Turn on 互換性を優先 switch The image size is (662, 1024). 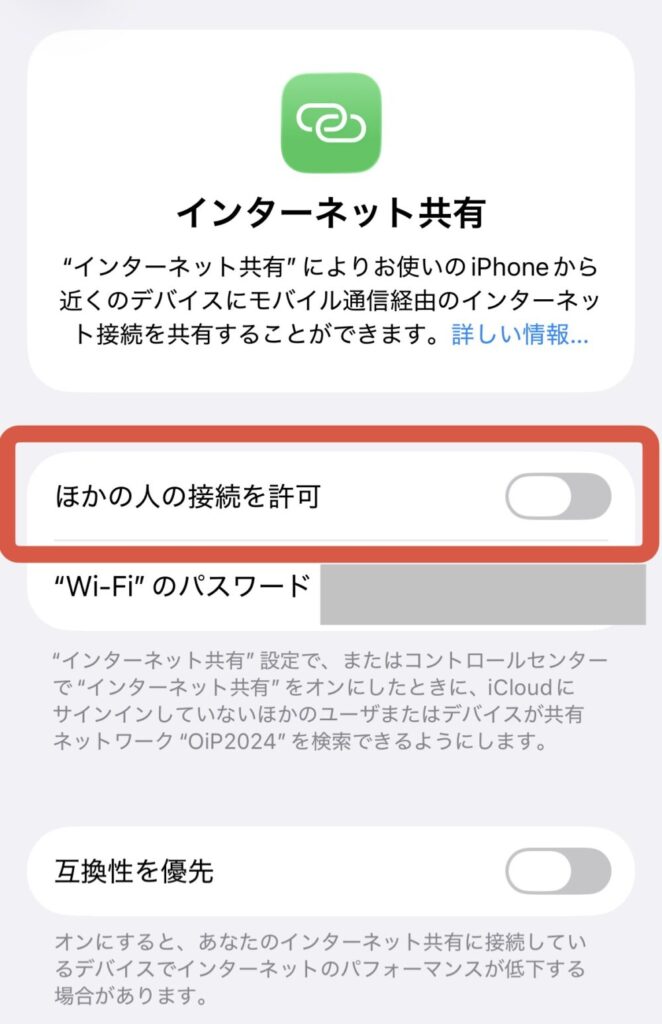tap(557, 871)
